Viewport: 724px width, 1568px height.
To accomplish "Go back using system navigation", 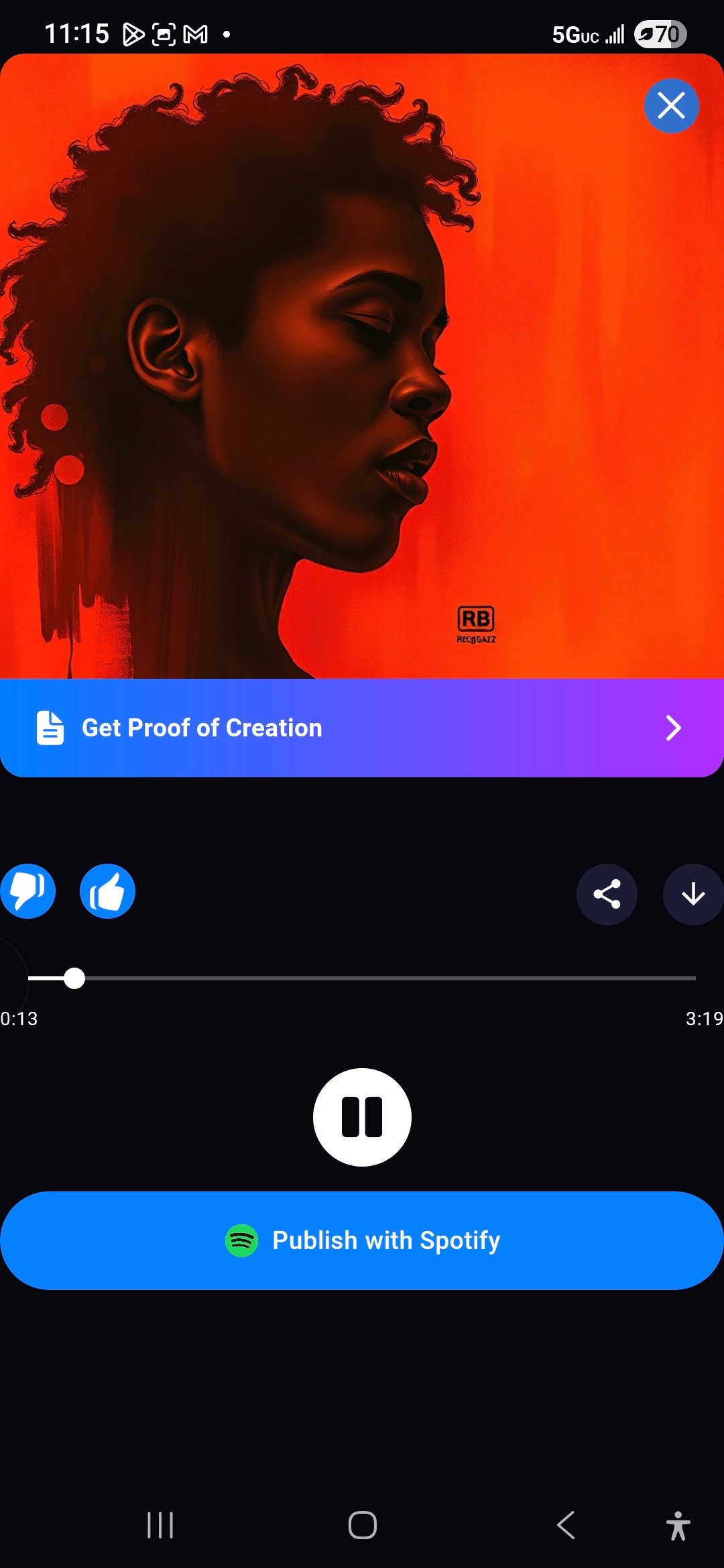I will (566, 1526).
